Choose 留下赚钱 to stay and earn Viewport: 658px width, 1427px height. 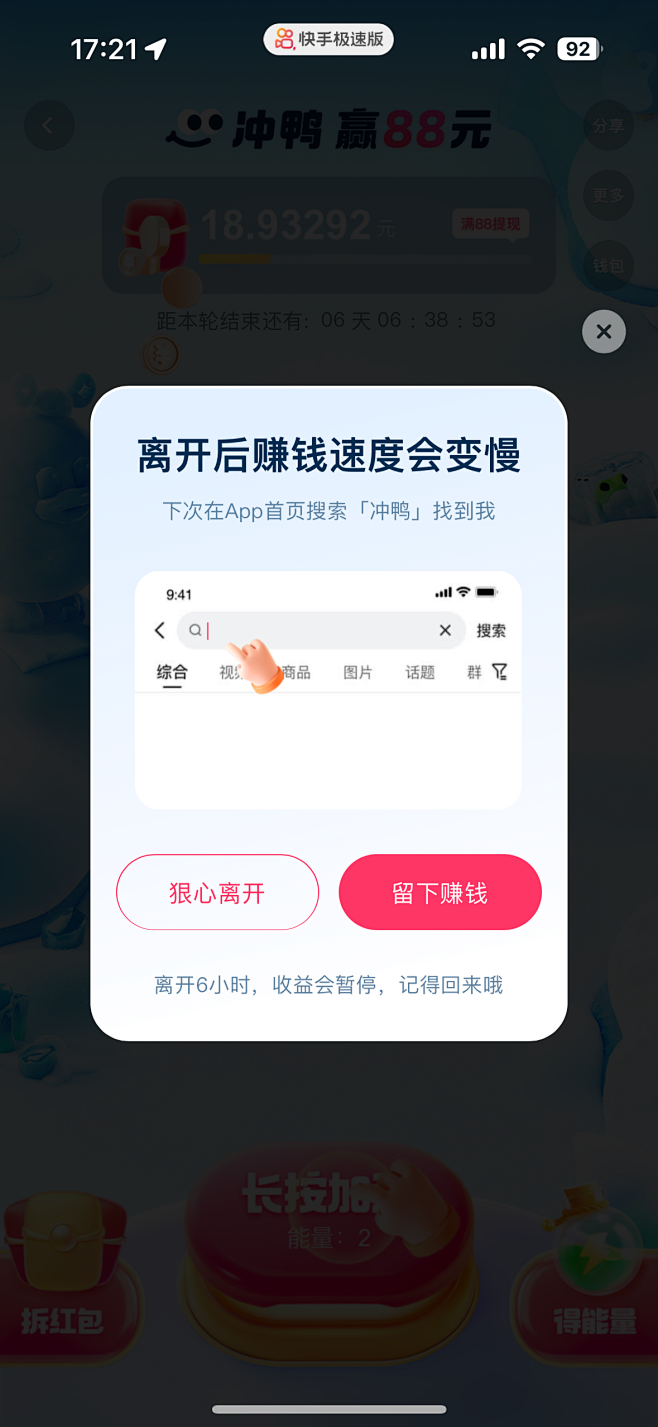pos(440,892)
